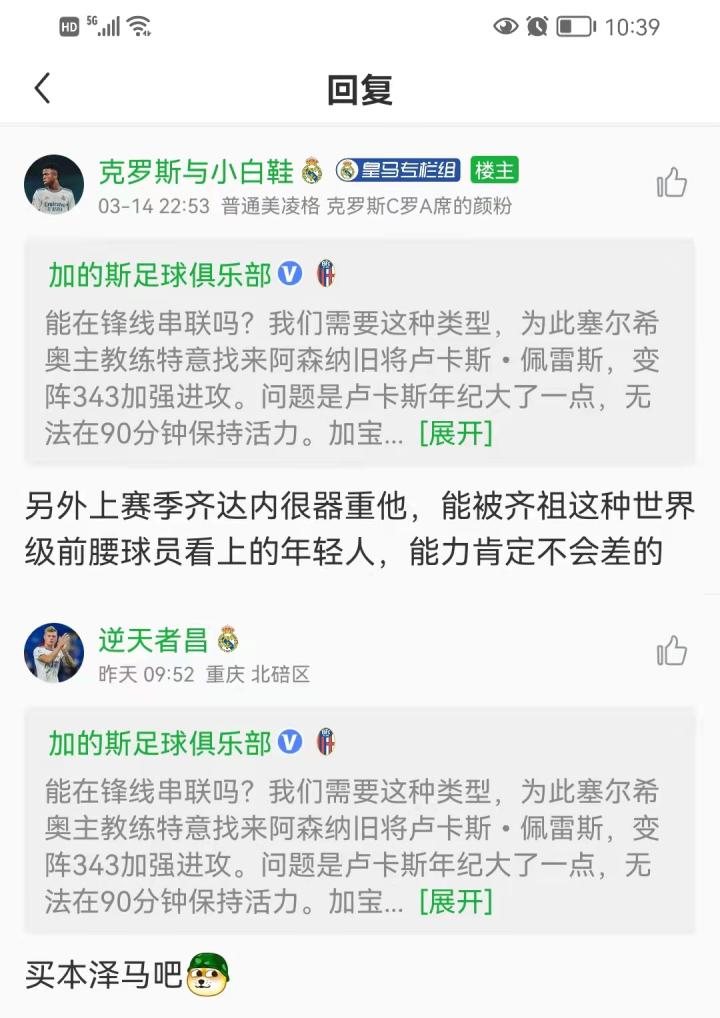
Task: Go back from the 回复 page
Action: pyautogui.click(x=42, y=89)
